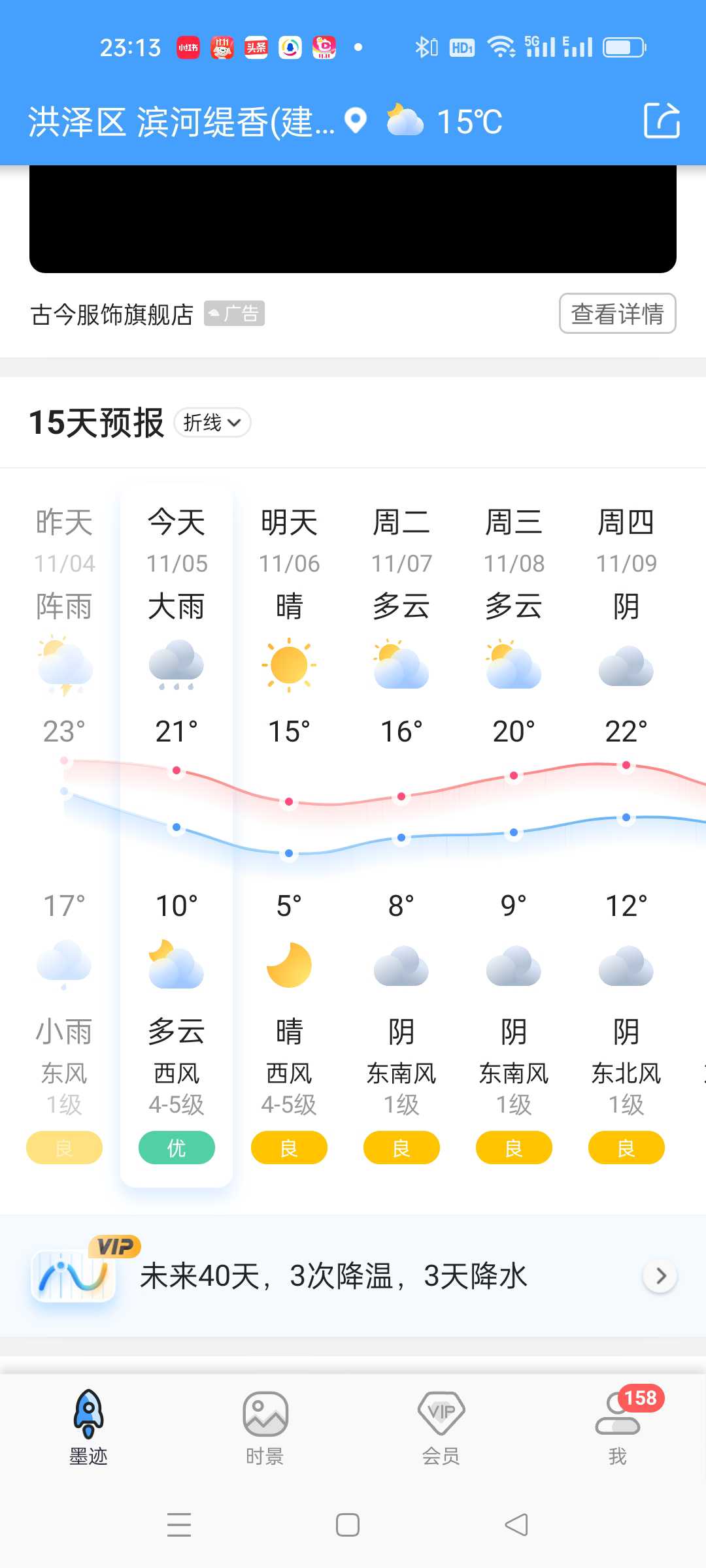
Task: View 周二 11/07 forecast details
Action: pos(401,835)
